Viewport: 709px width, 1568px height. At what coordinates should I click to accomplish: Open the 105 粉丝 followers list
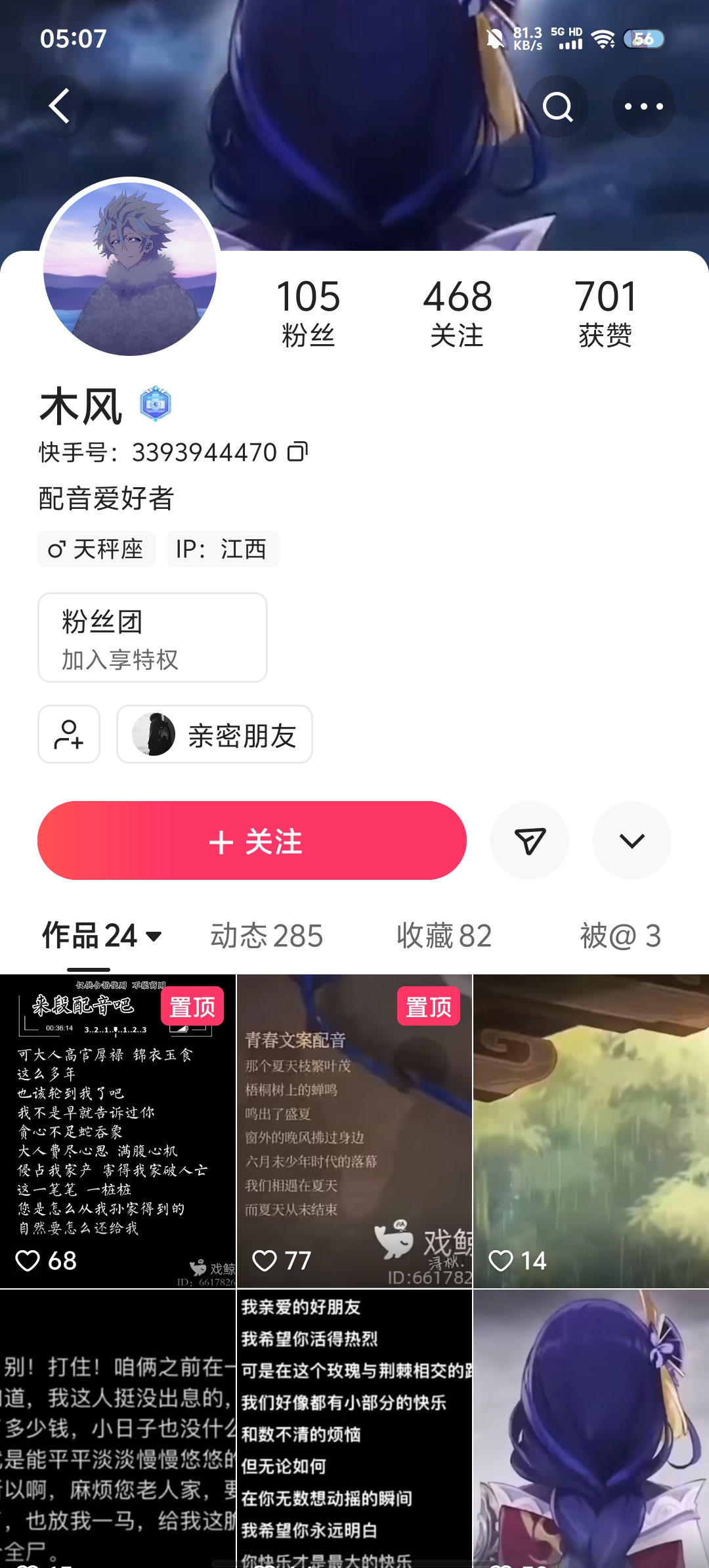tap(308, 313)
